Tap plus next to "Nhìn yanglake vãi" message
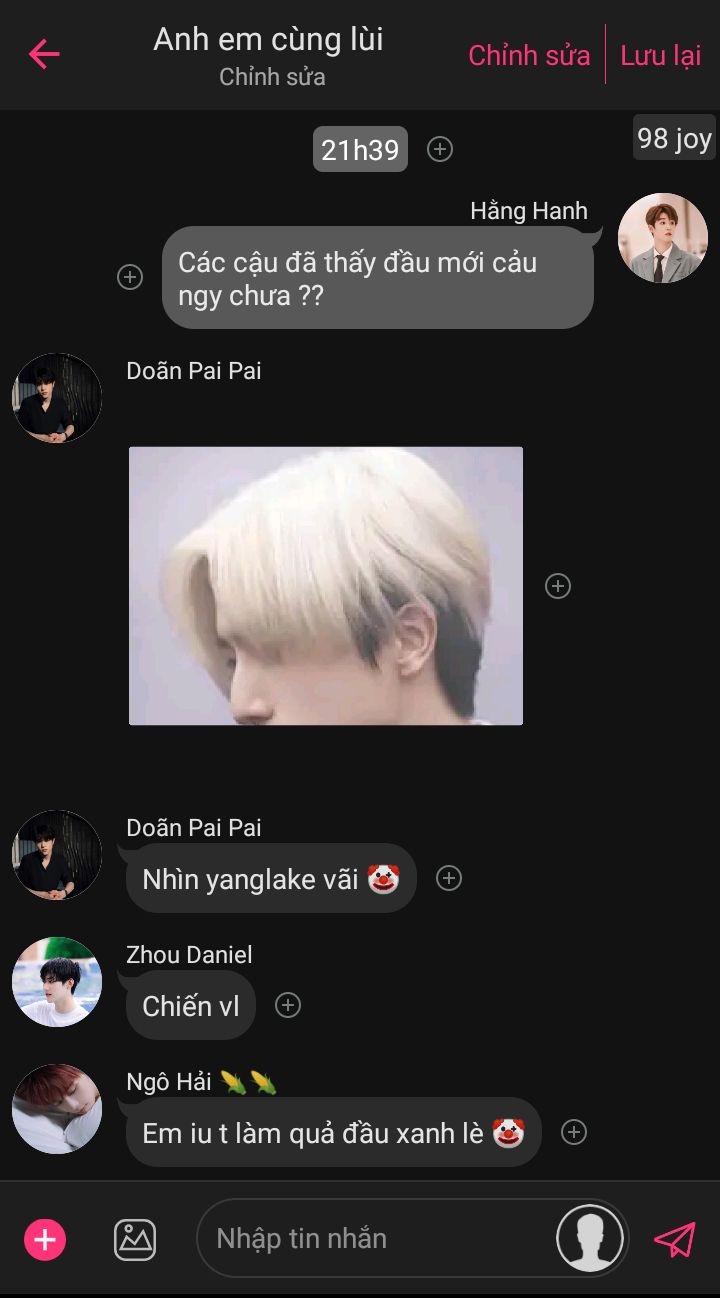Screen dimensions: 720x1298 pos(449,878)
